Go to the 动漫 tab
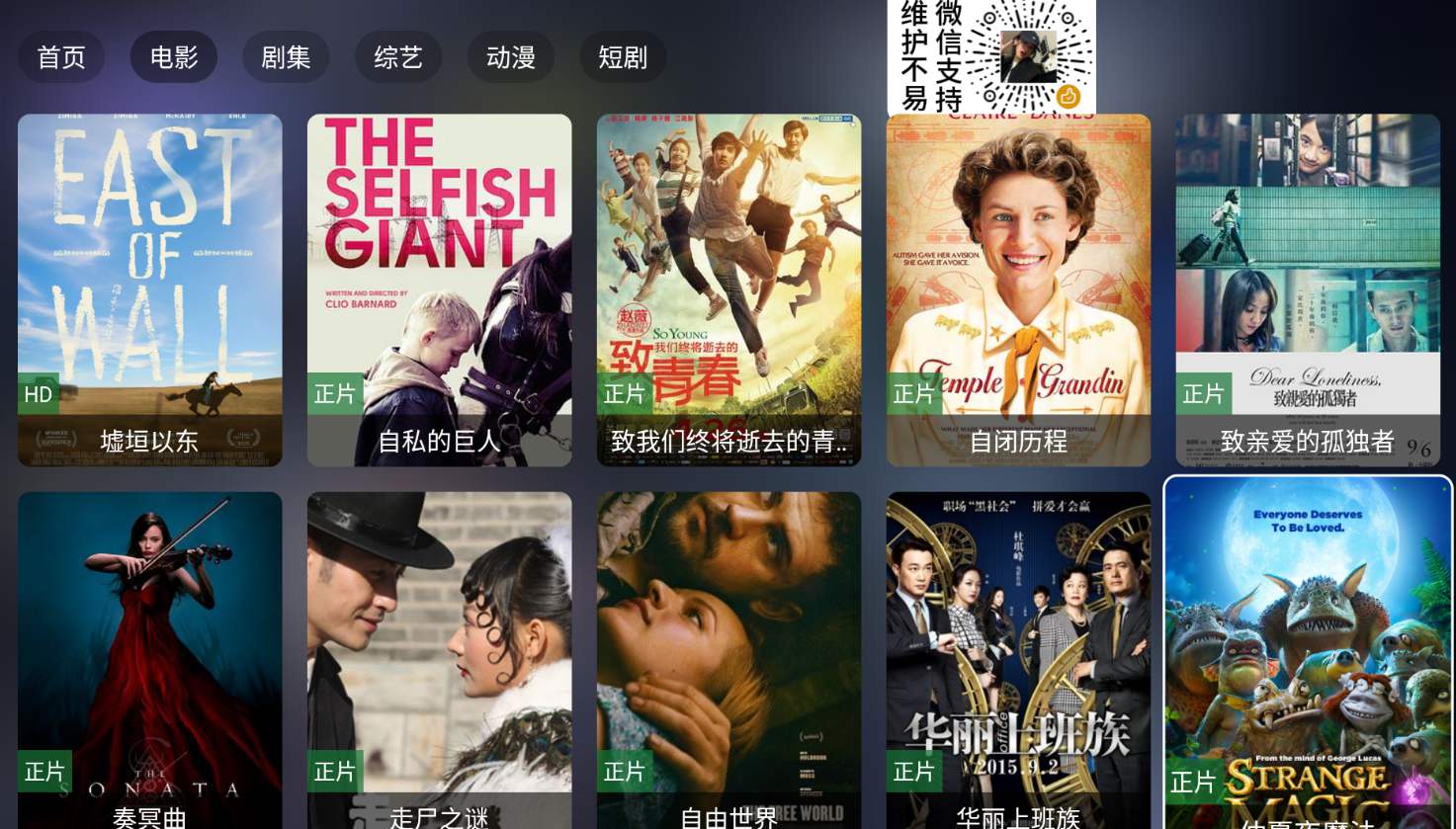Viewport: 1456px width, 829px height. pos(510,57)
